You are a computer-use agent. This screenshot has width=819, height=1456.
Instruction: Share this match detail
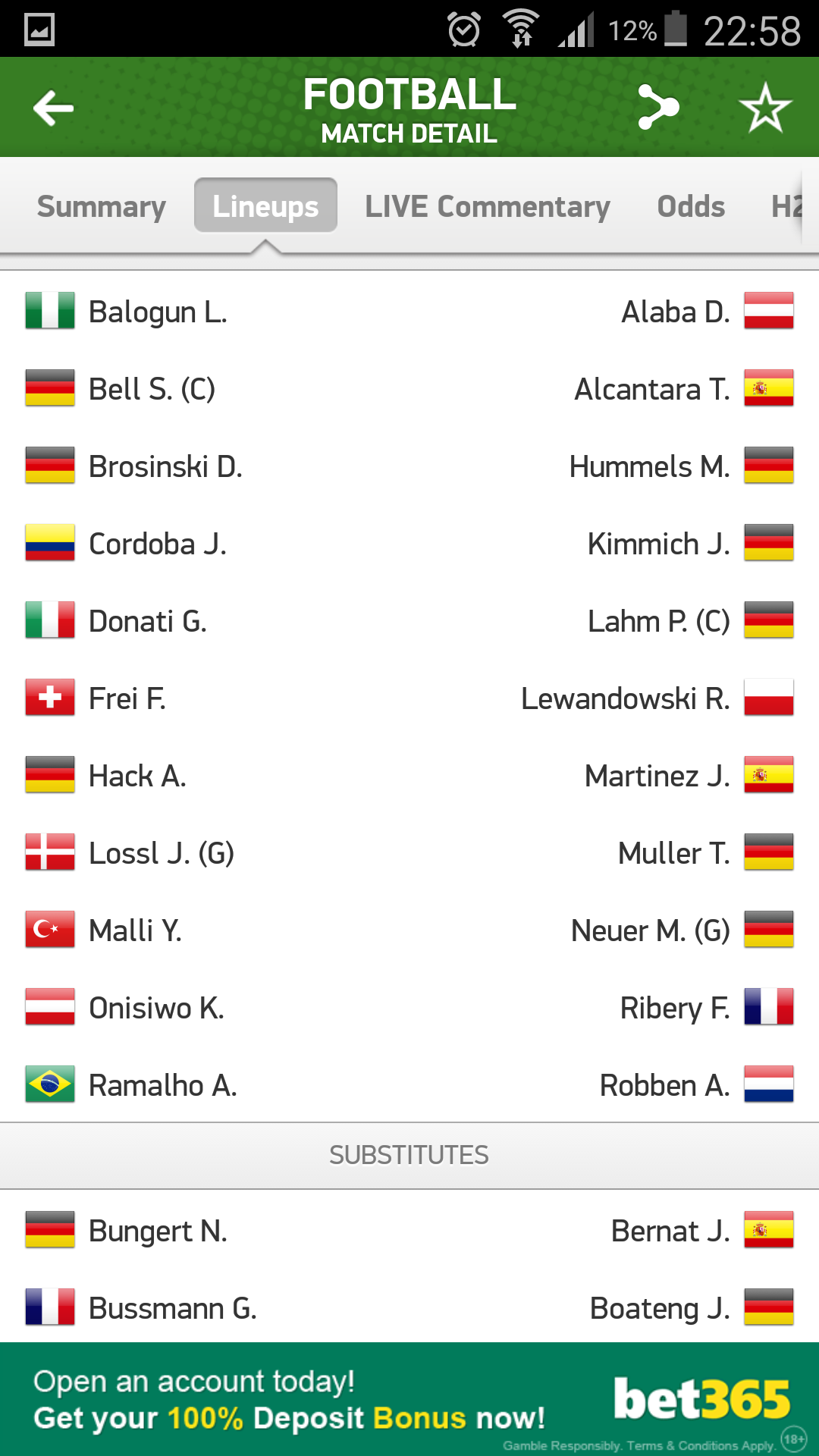pyautogui.click(x=657, y=108)
